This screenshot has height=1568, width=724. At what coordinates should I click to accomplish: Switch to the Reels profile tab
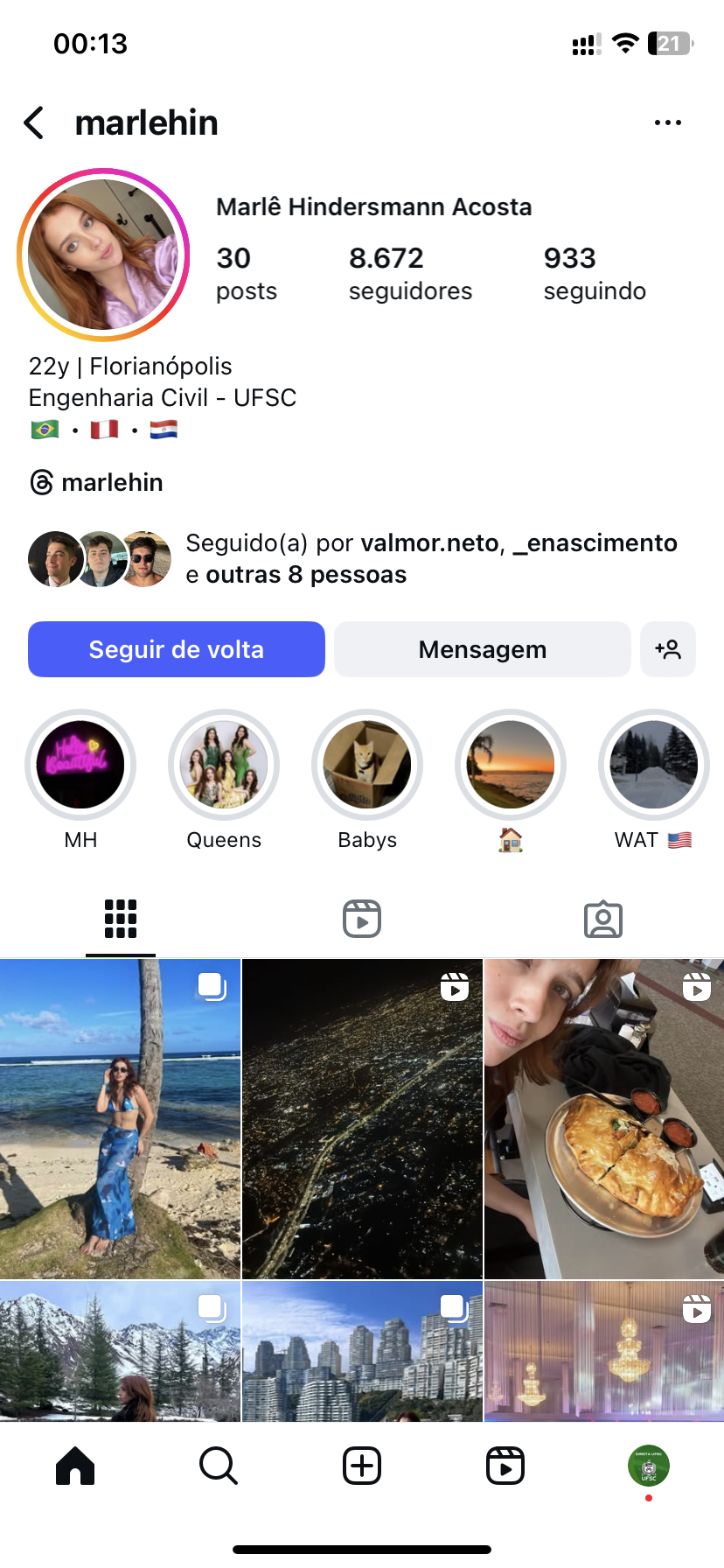click(361, 919)
